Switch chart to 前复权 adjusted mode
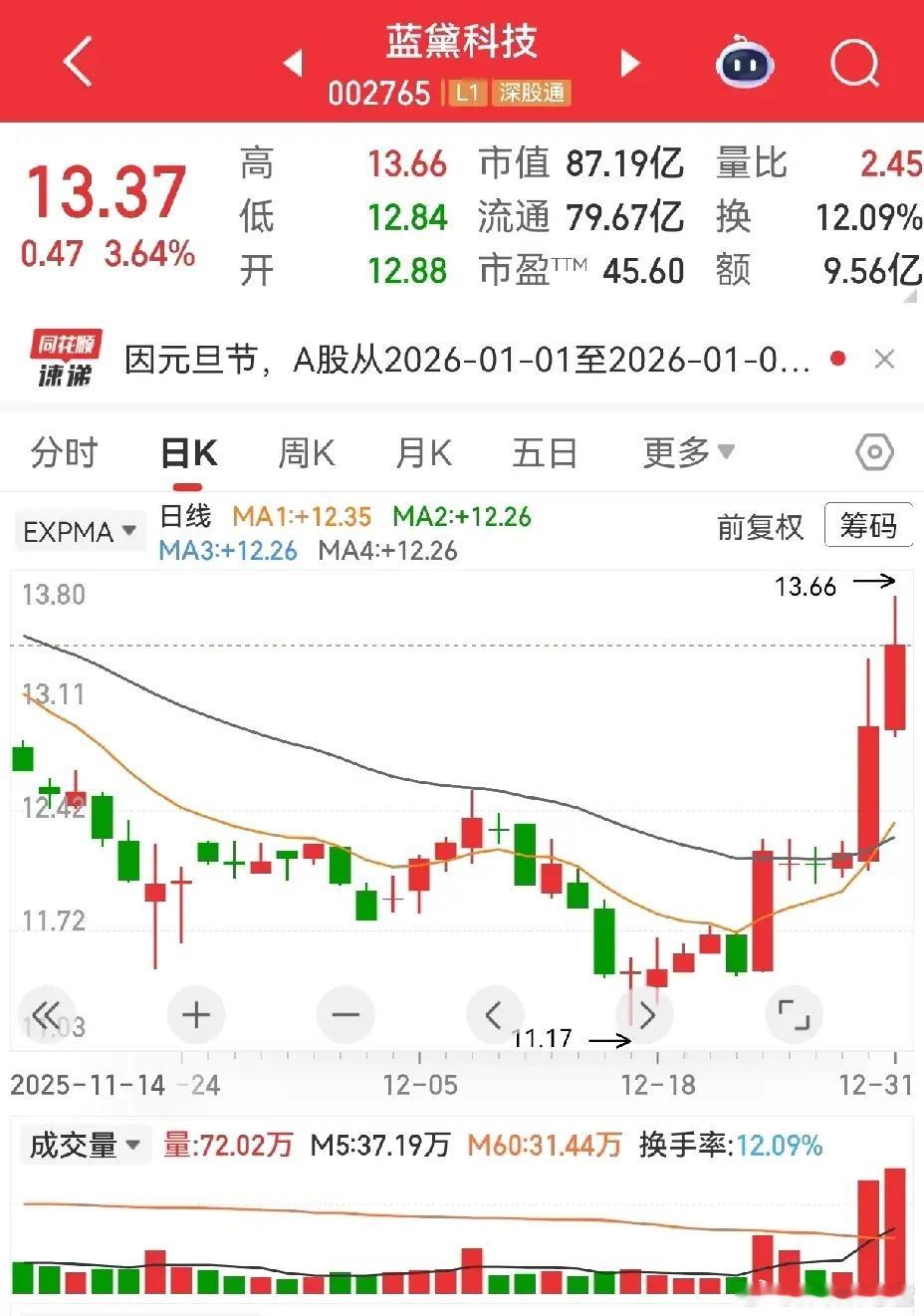Viewport: 924px width, 1316px height. [x=761, y=528]
